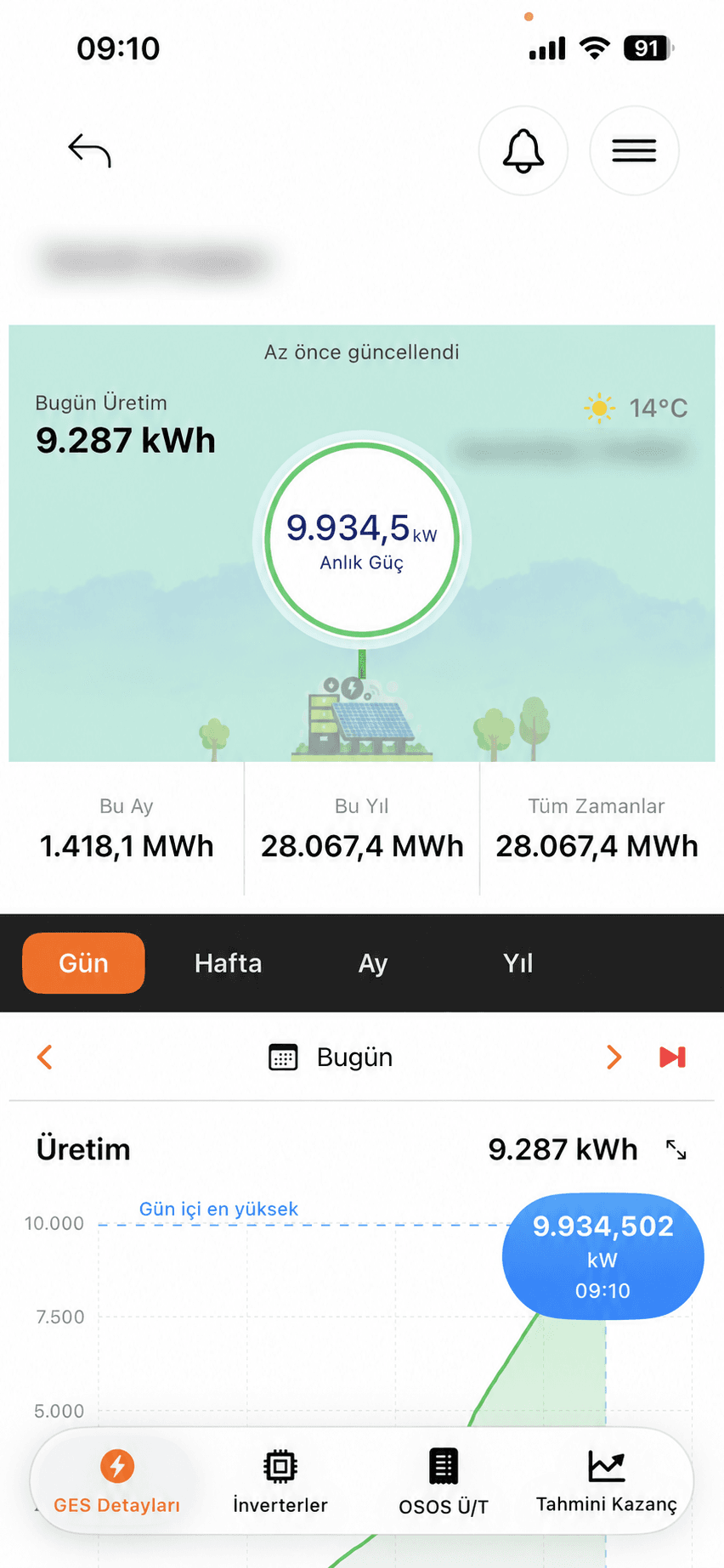Switch to the Ay tab
Viewport: 724px width, 1568px height.
coord(373,963)
